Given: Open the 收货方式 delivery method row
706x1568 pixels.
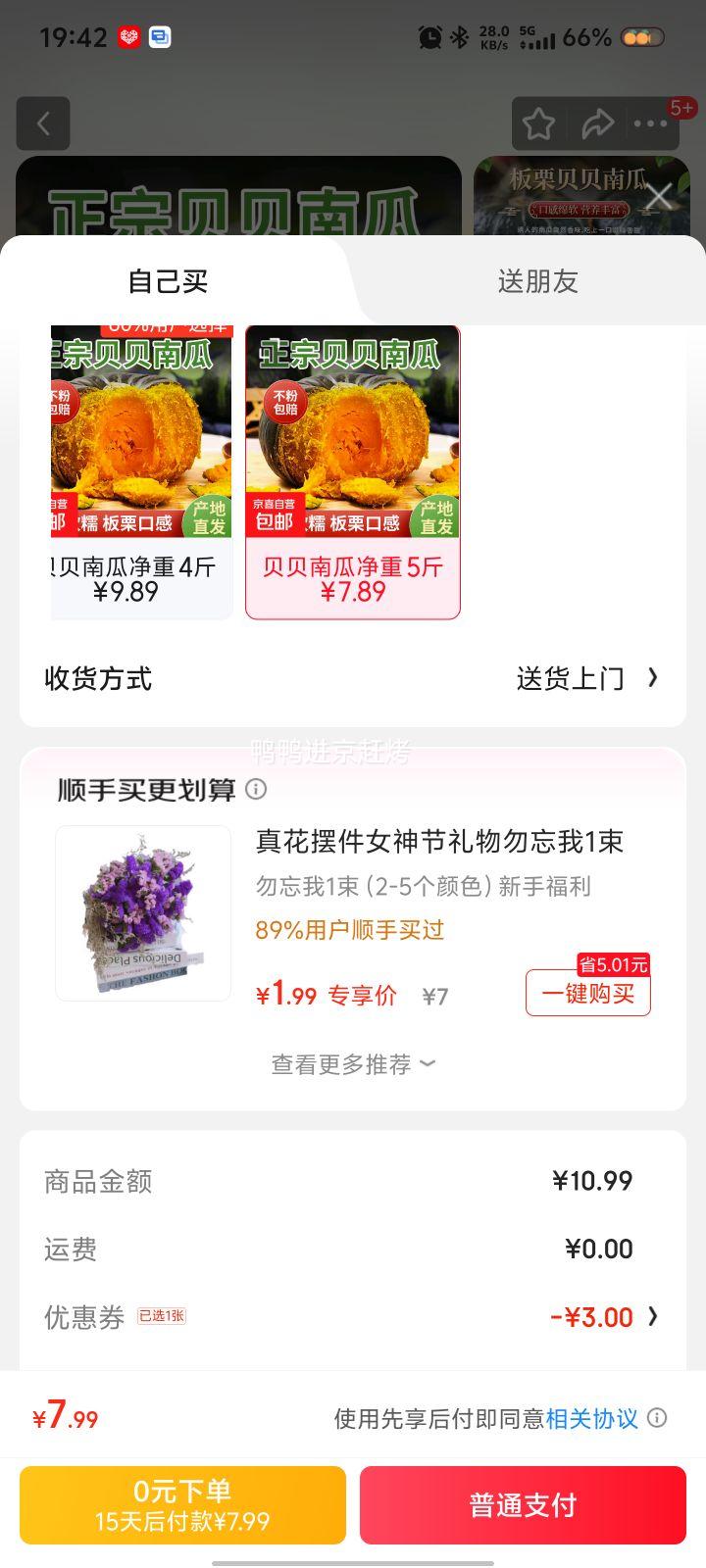Looking at the screenshot, I should pyautogui.click(x=353, y=678).
